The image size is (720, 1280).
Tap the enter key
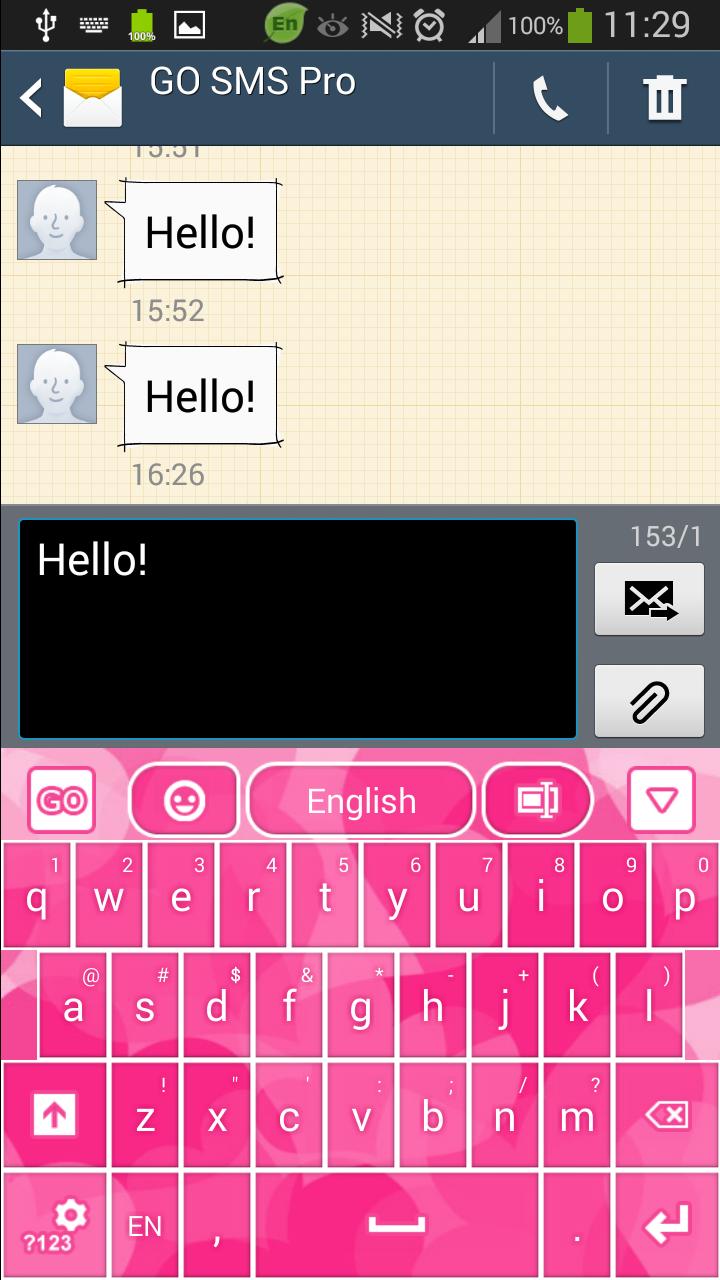click(x=666, y=1227)
